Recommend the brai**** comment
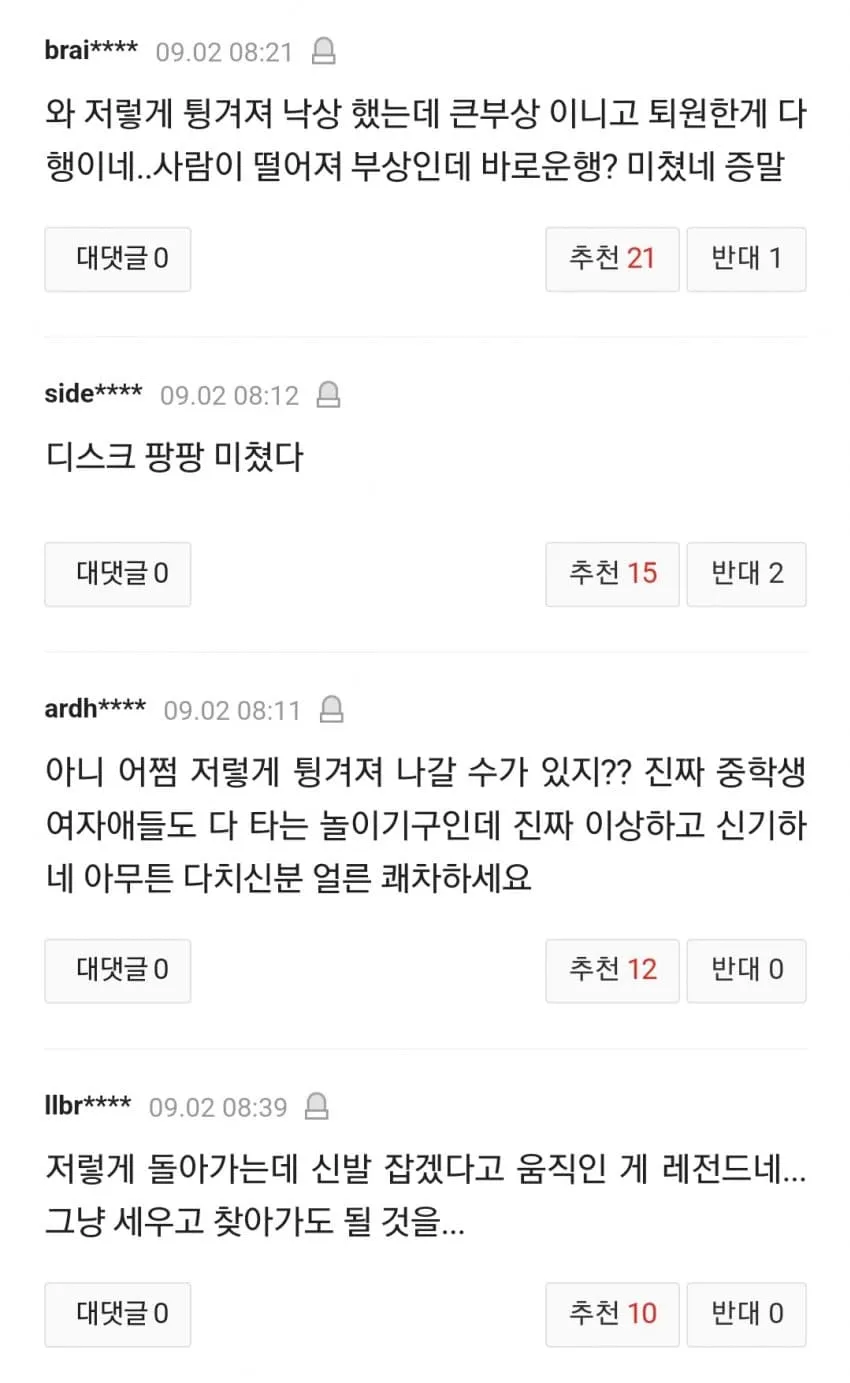 point(612,259)
